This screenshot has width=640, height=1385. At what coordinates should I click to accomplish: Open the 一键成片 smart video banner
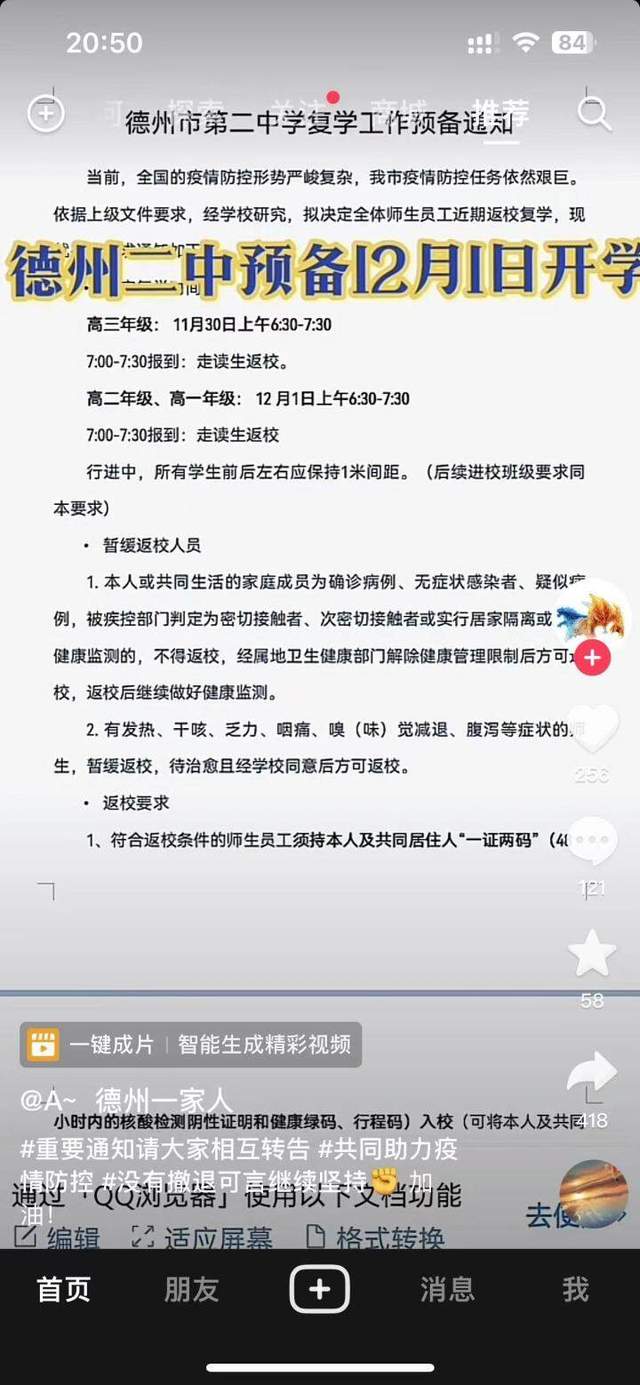(x=191, y=1045)
